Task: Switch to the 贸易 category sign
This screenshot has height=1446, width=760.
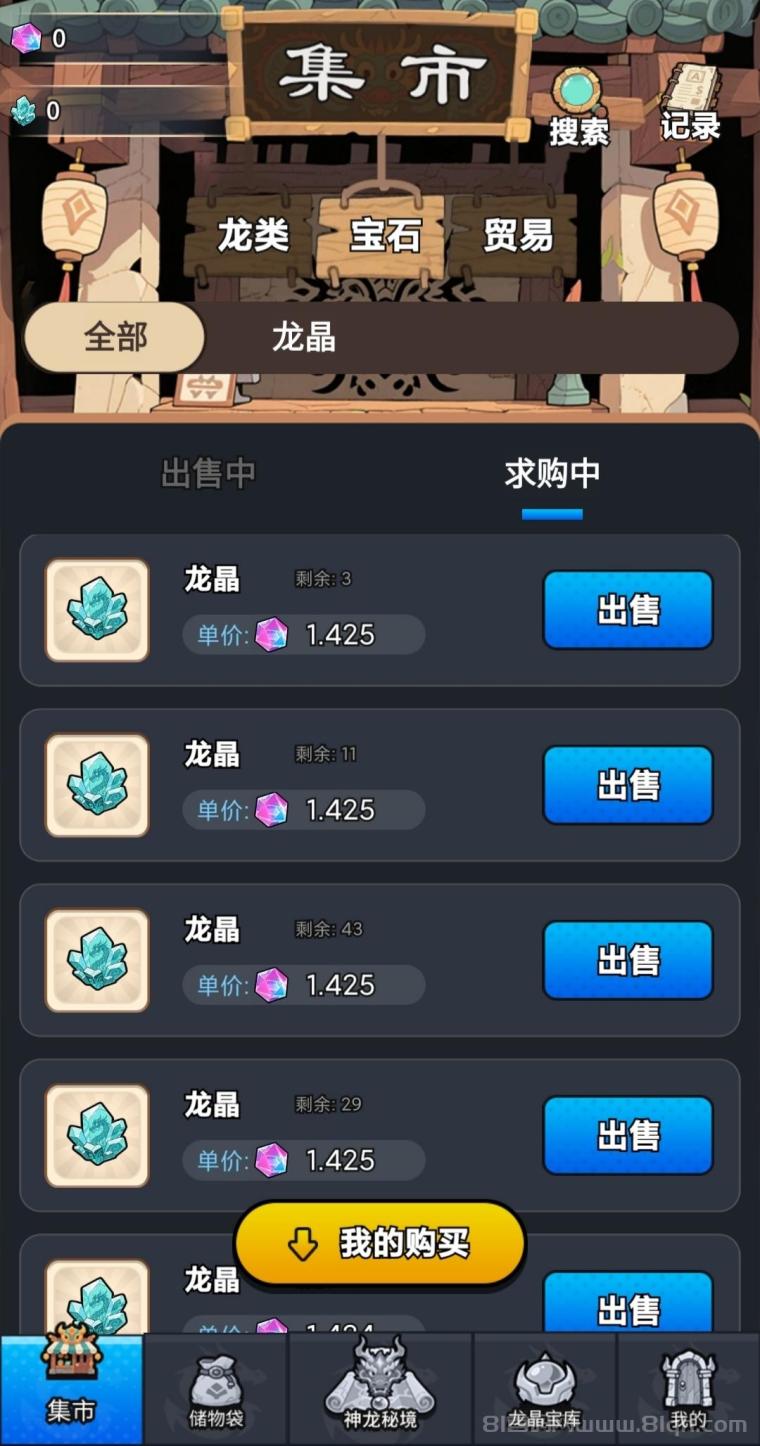Action: coord(517,236)
